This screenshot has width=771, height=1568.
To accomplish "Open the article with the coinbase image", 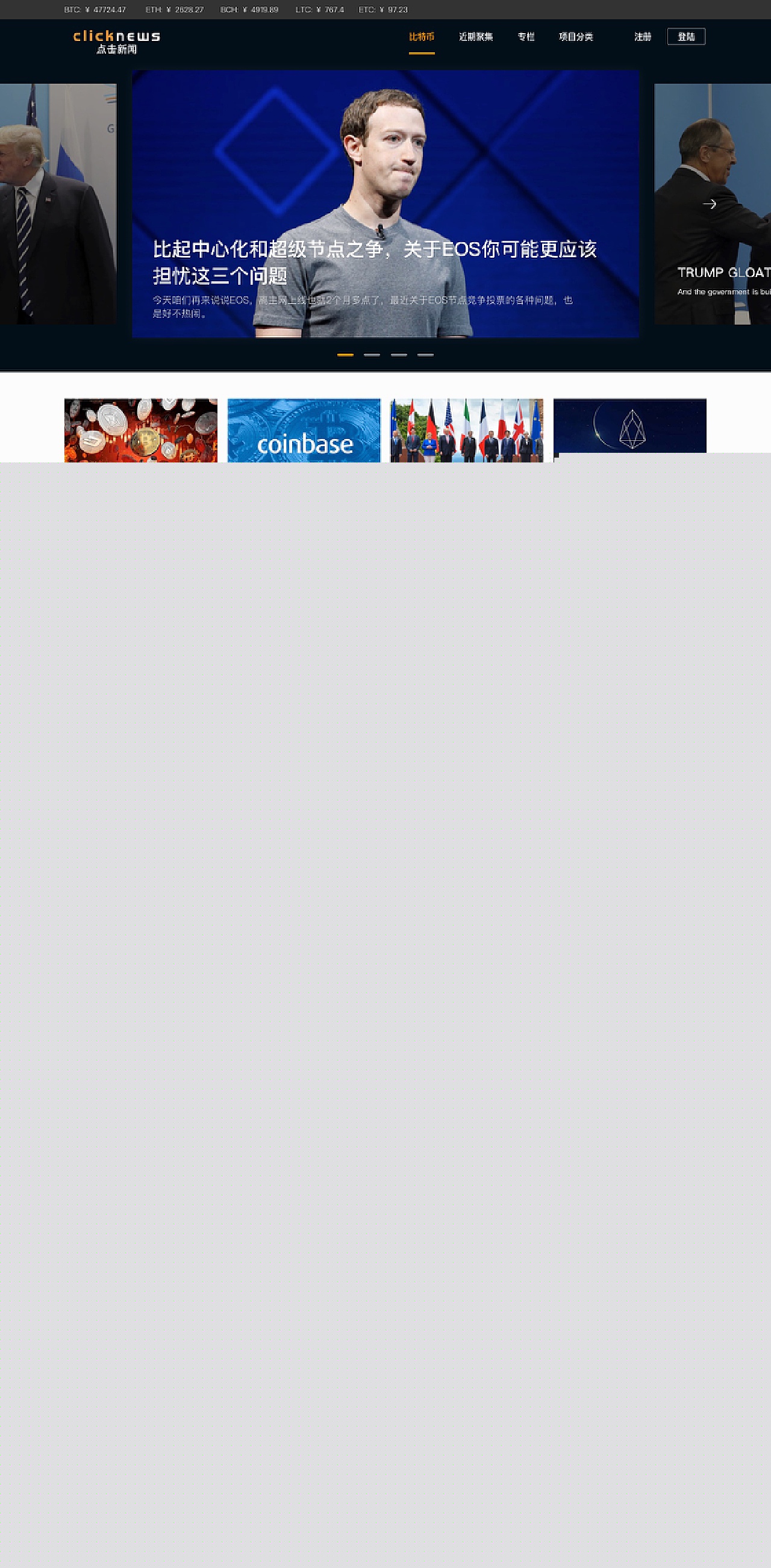I will [304, 431].
